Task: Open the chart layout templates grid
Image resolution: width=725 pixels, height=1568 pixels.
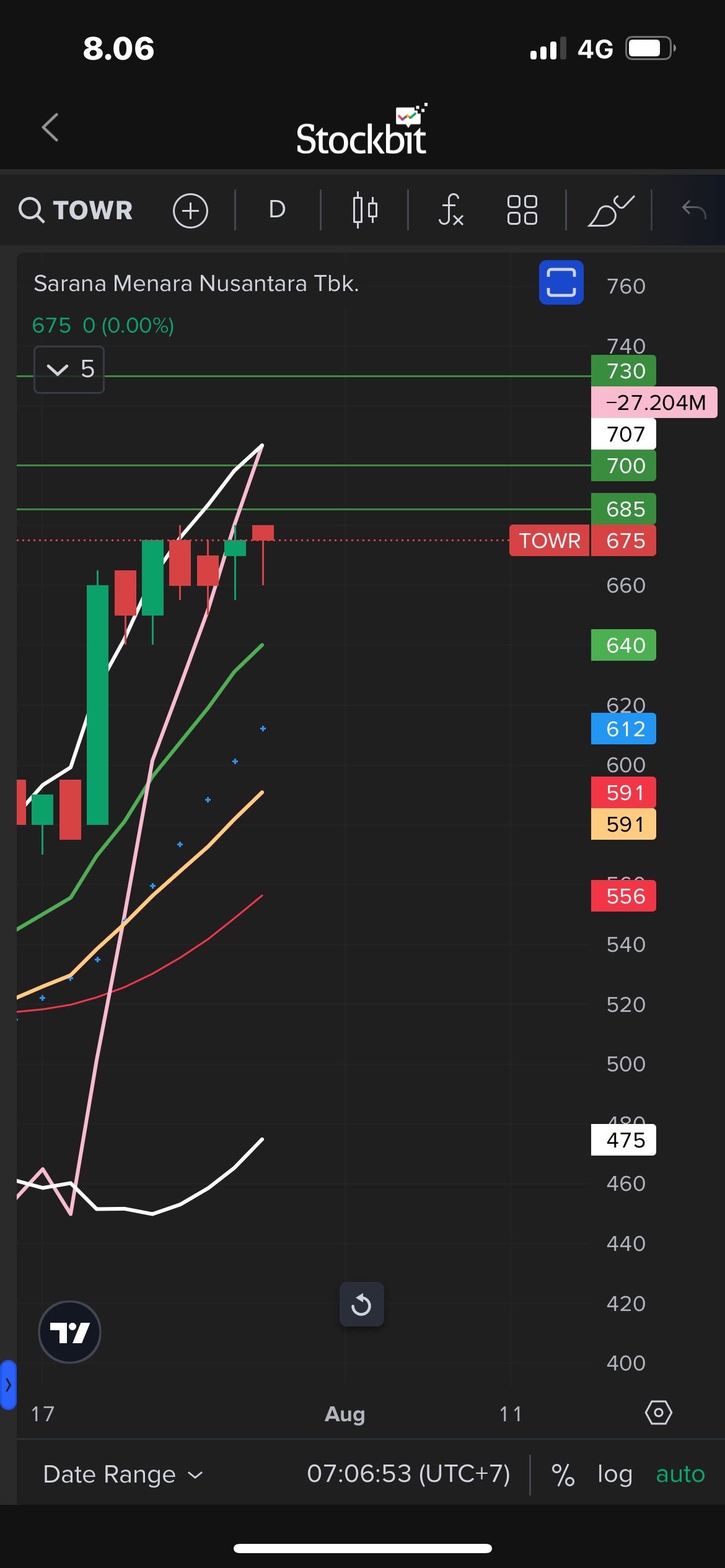Action: coord(522,210)
